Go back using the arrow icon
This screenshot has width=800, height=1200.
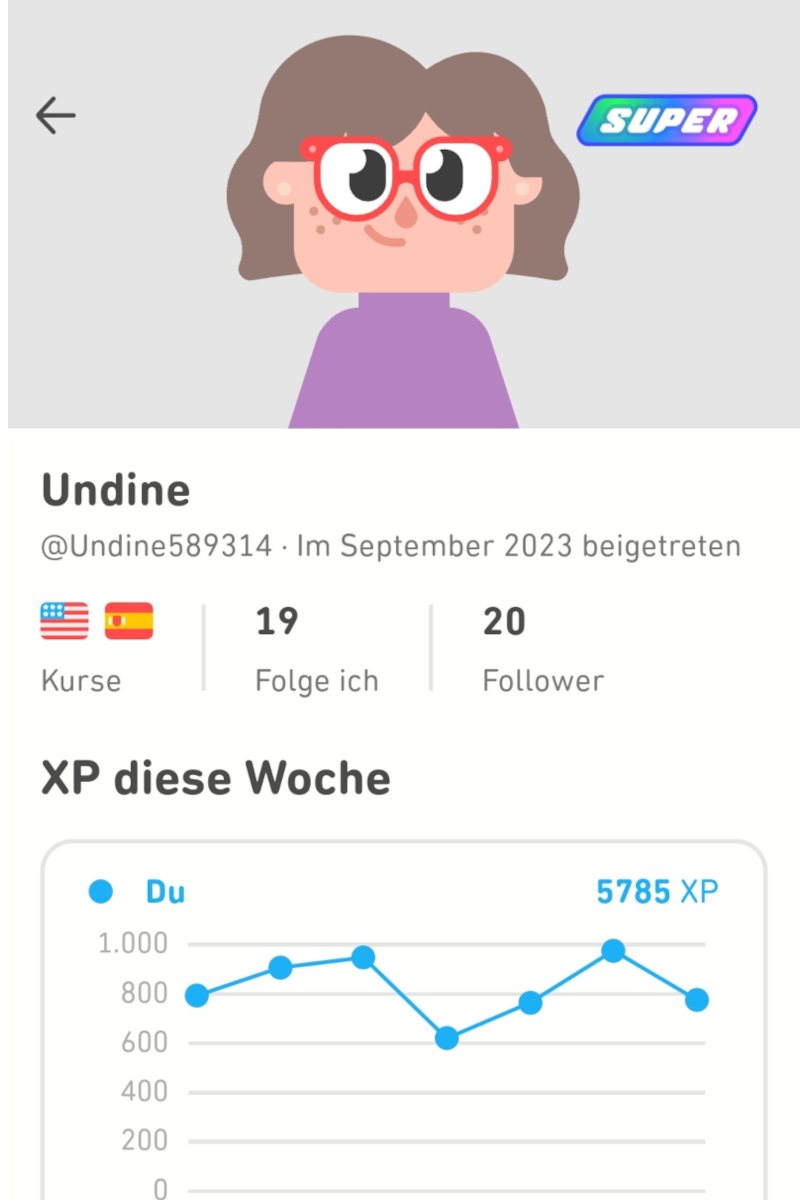(x=56, y=117)
